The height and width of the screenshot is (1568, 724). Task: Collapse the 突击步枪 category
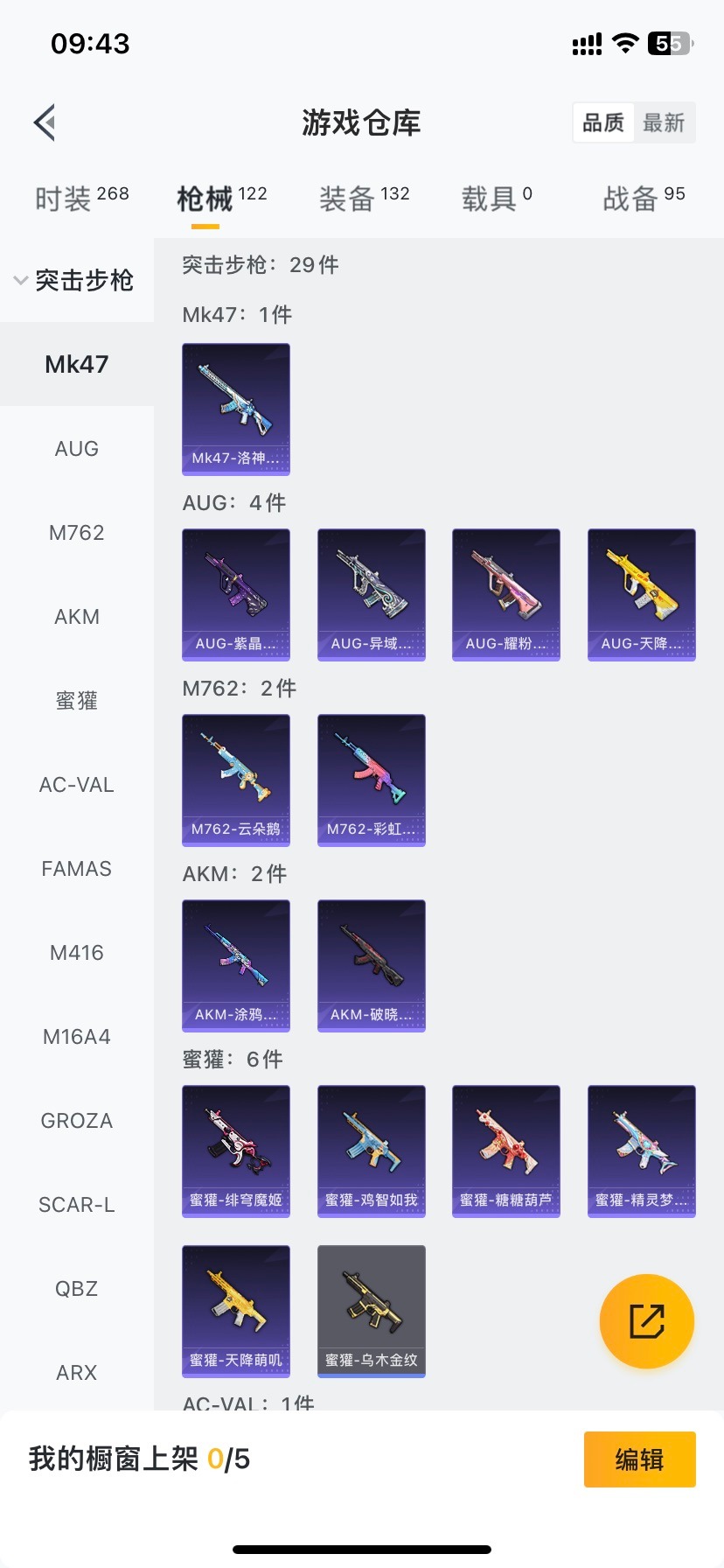pos(75,280)
